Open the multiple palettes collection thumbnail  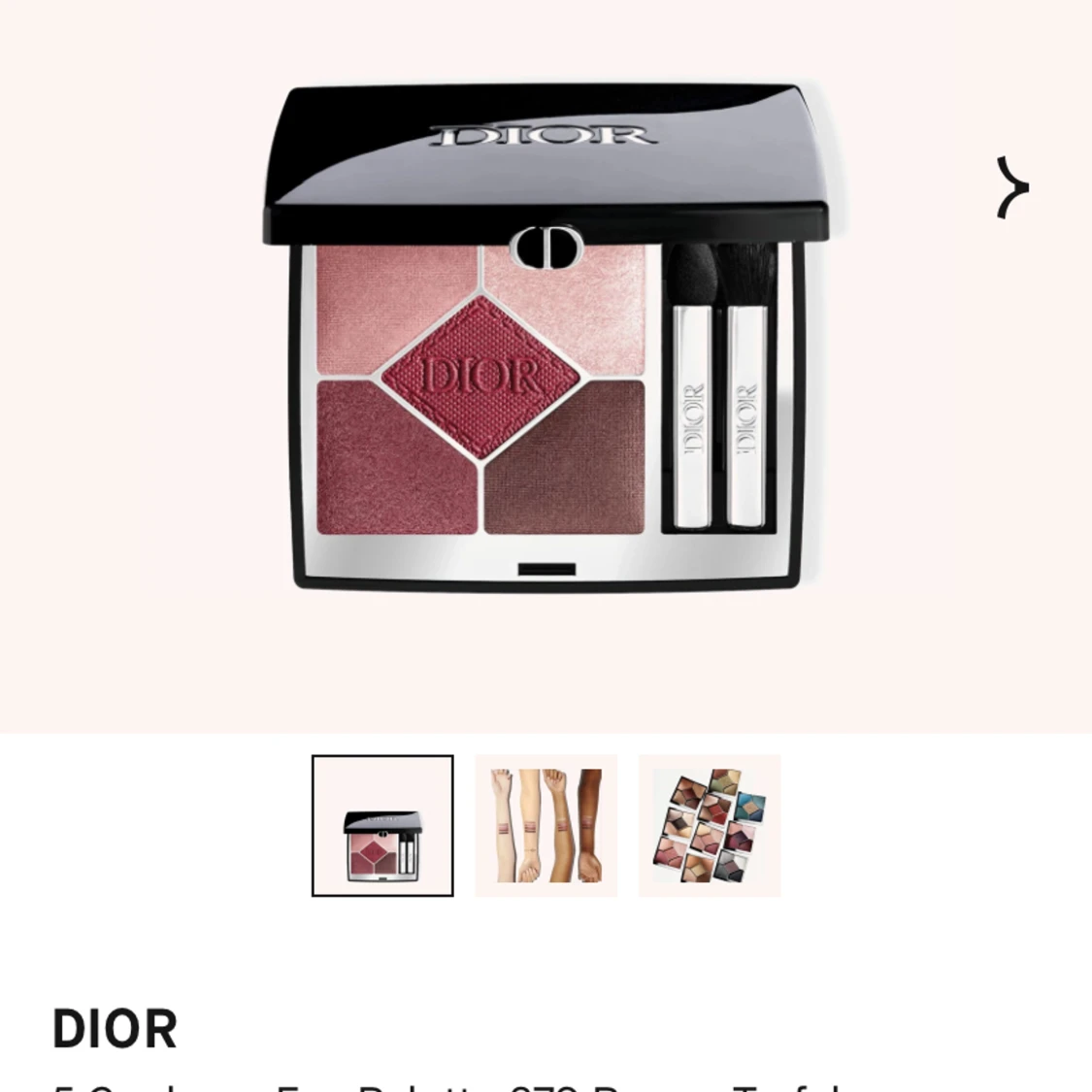click(710, 826)
